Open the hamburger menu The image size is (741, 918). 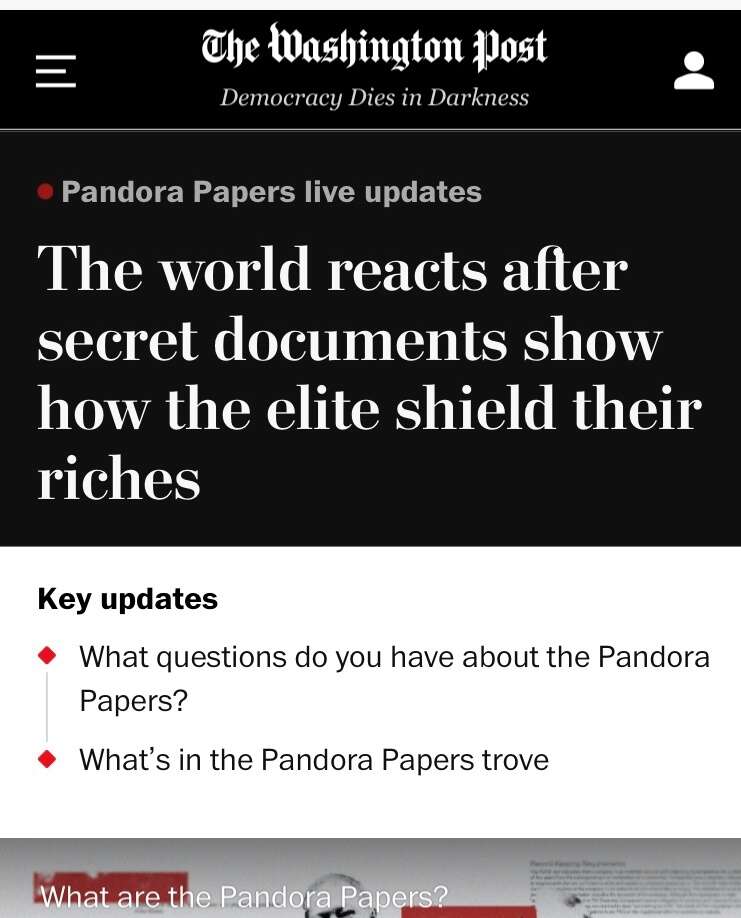(56, 71)
